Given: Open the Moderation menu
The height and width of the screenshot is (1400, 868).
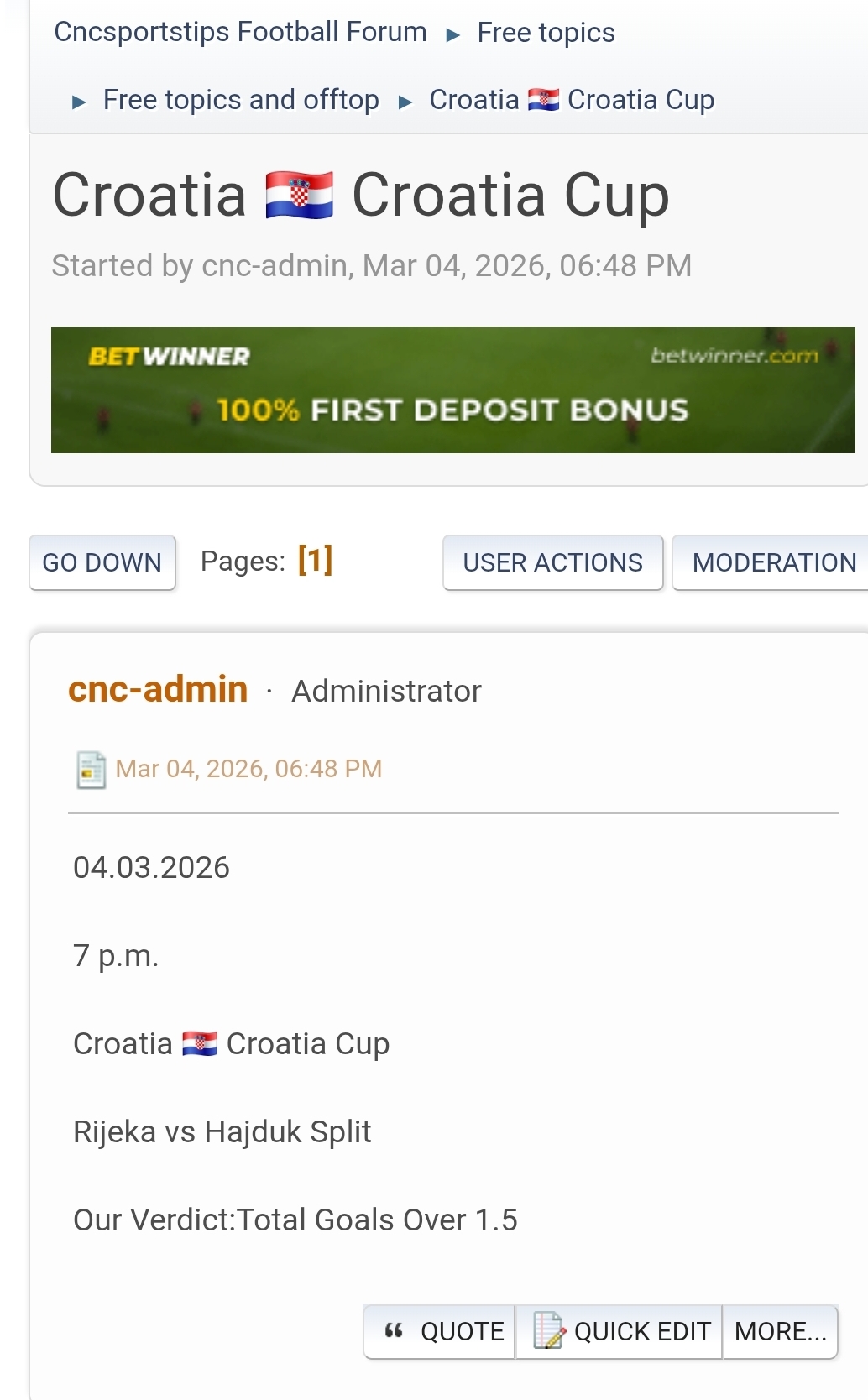Looking at the screenshot, I should (773, 562).
